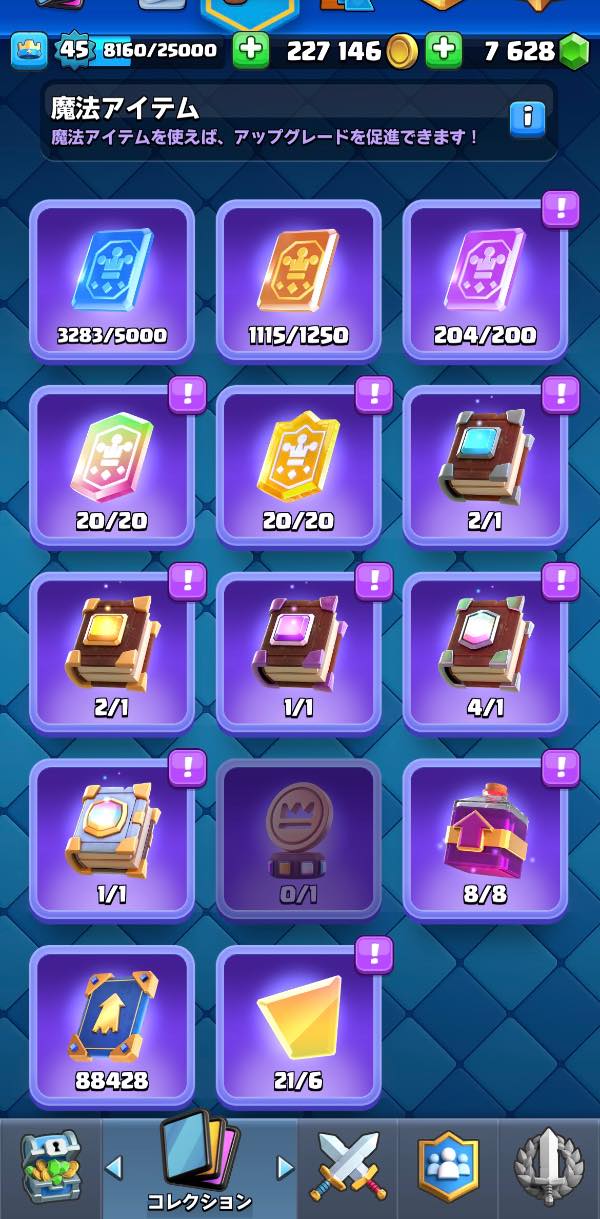Select the greyed-out magic coin 0/1
The image size is (600, 1219).
(298, 838)
